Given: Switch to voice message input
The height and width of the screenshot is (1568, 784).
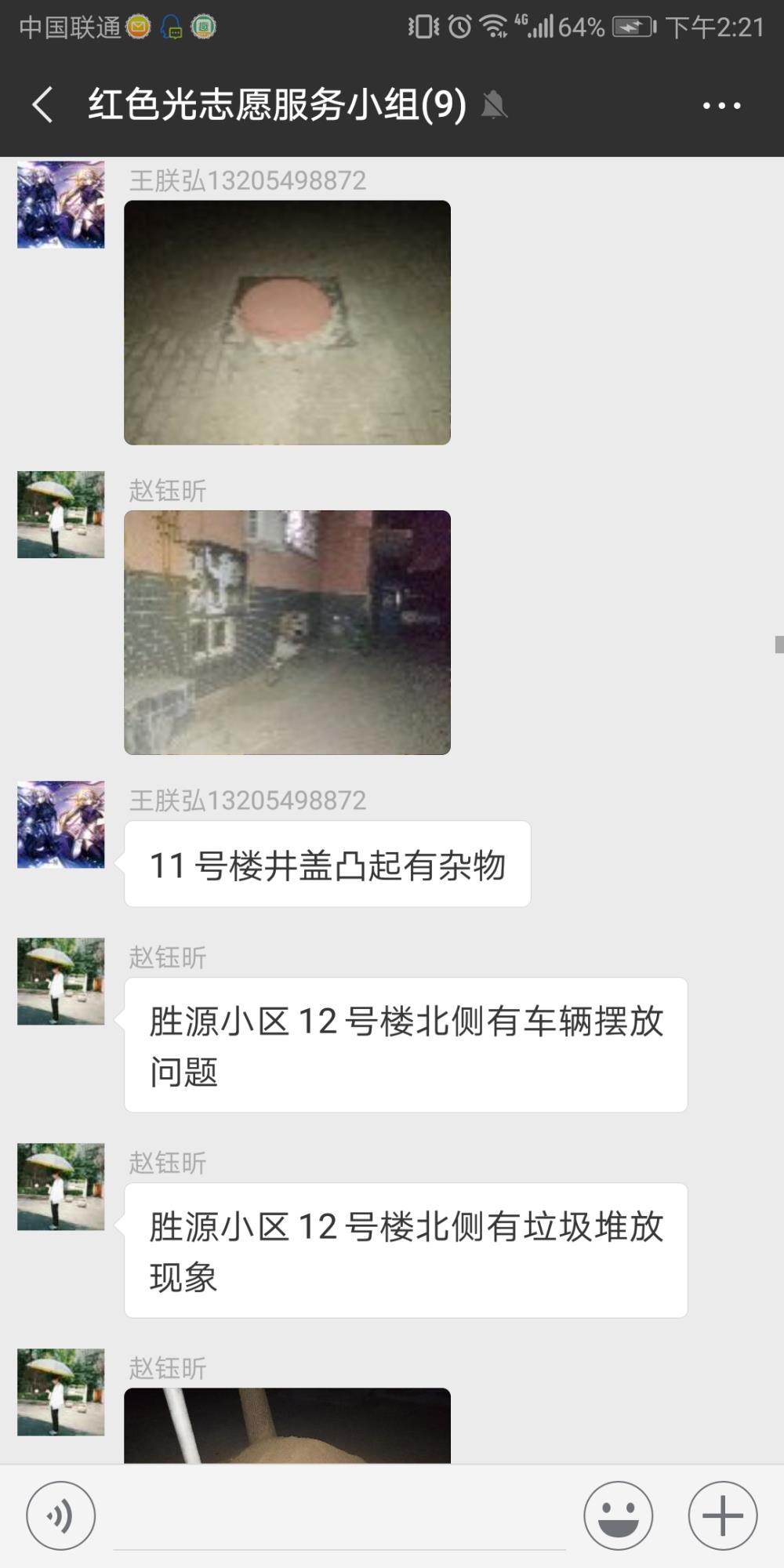Looking at the screenshot, I should click(x=61, y=1515).
